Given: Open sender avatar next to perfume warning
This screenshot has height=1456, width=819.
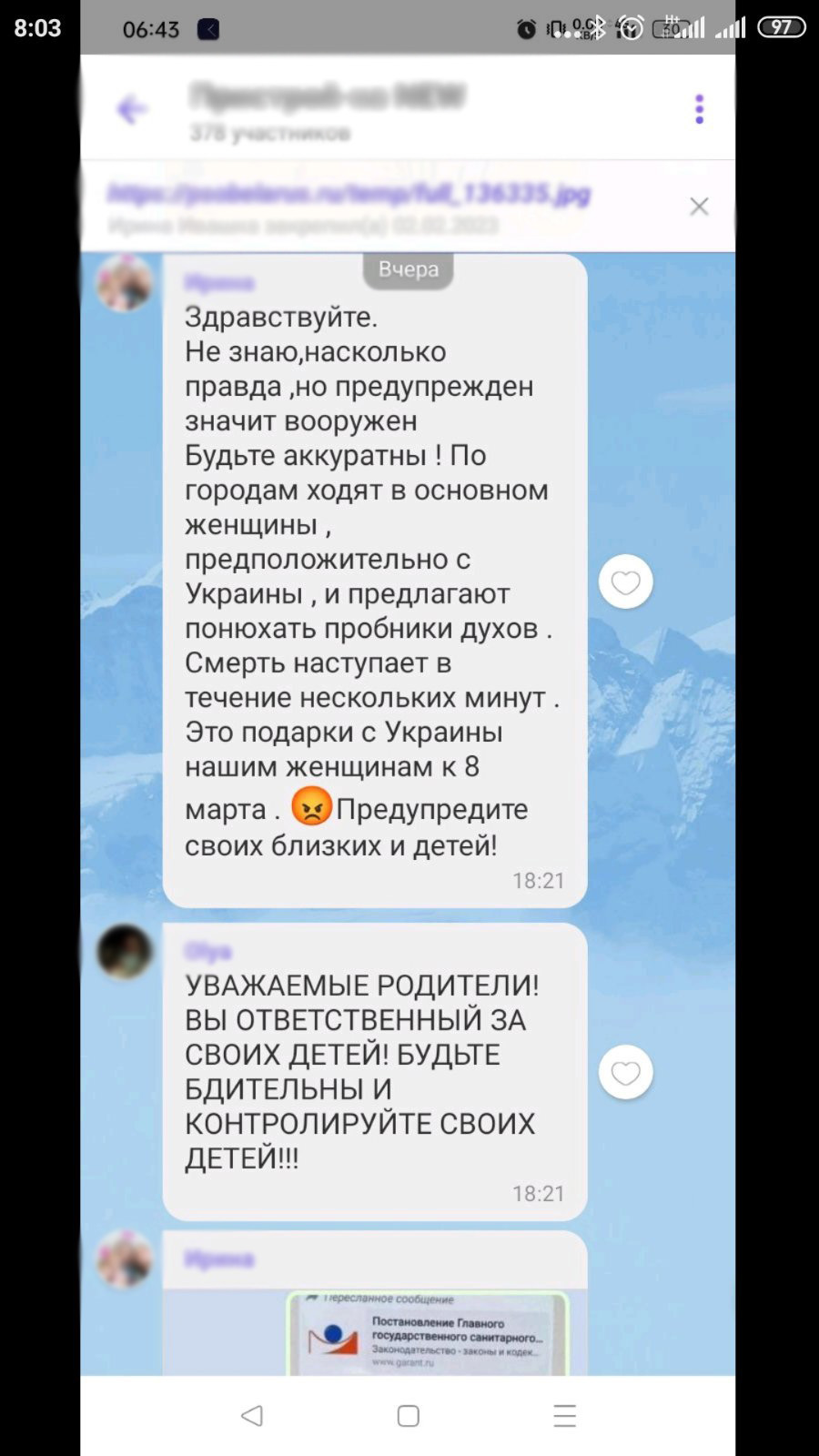Looking at the screenshot, I should pos(125,283).
